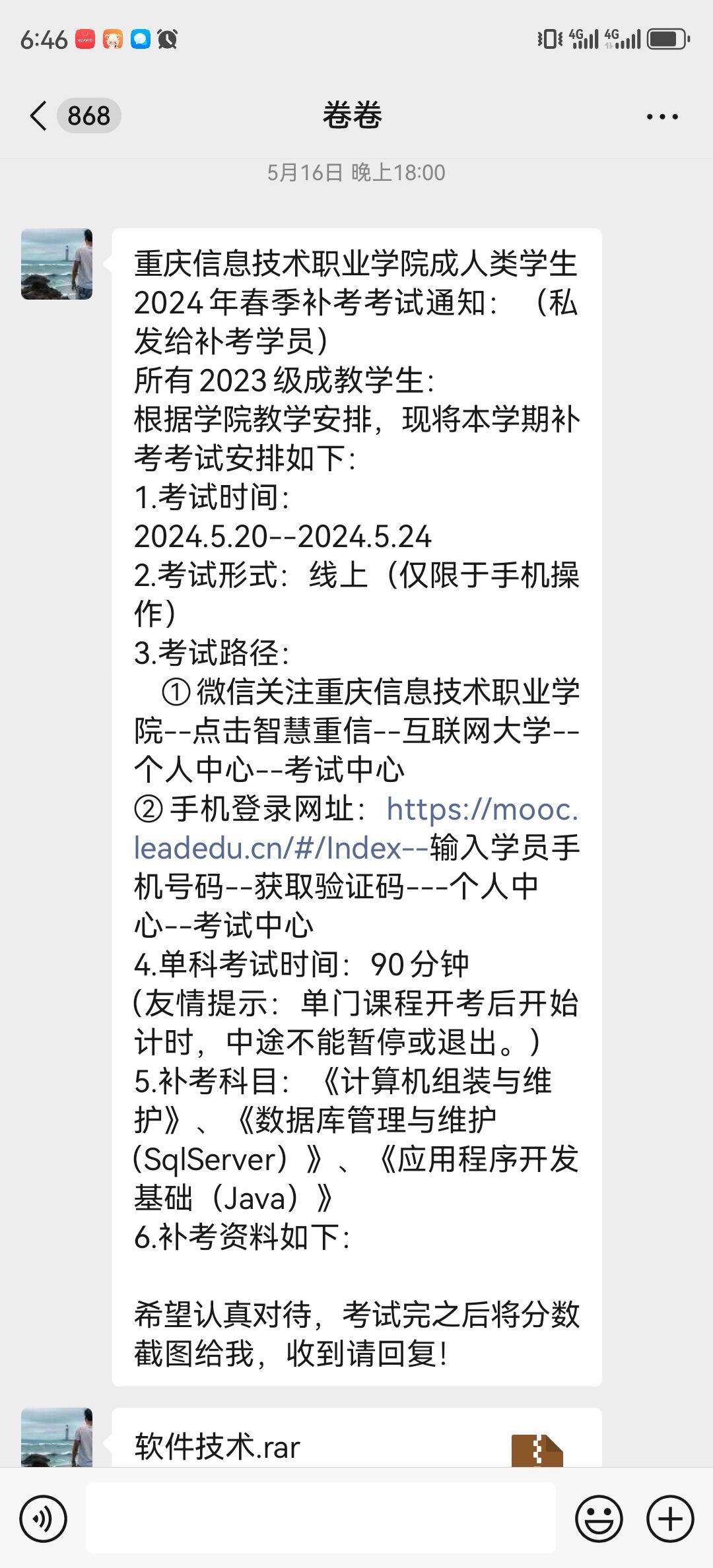Tap the message text field
Viewport: 713px width, 1568px height.
[321, 1519]
